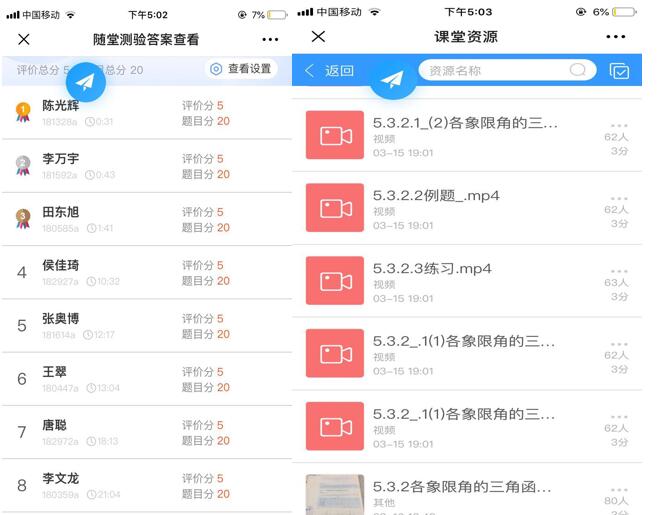
Task: Open overflow menu on 课堂资源 page
Action: click(615, 37)
